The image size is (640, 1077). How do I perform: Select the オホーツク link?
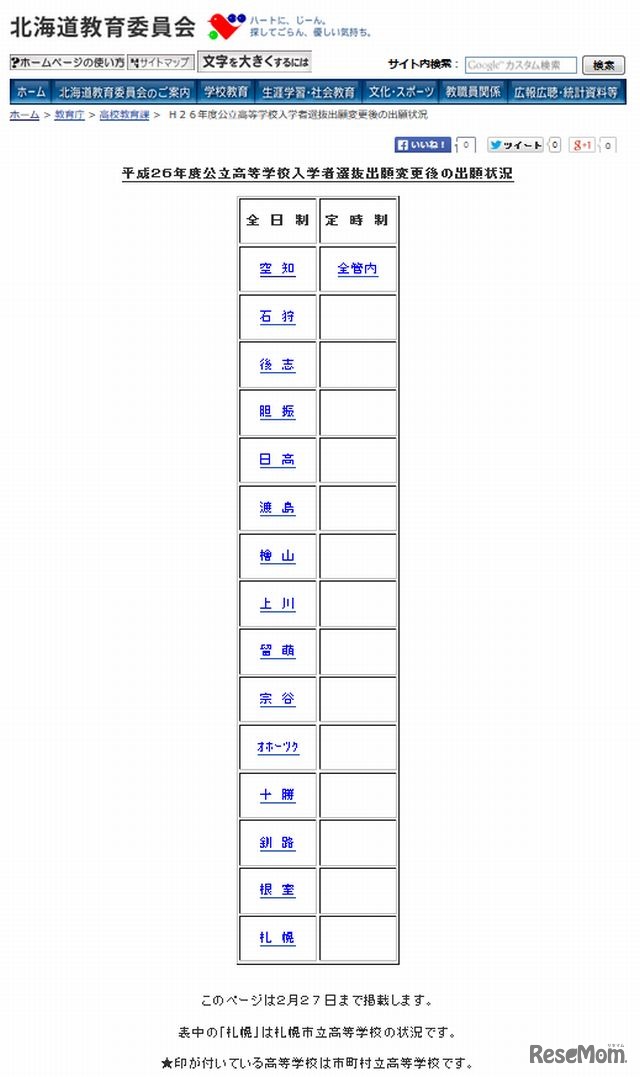277,748
